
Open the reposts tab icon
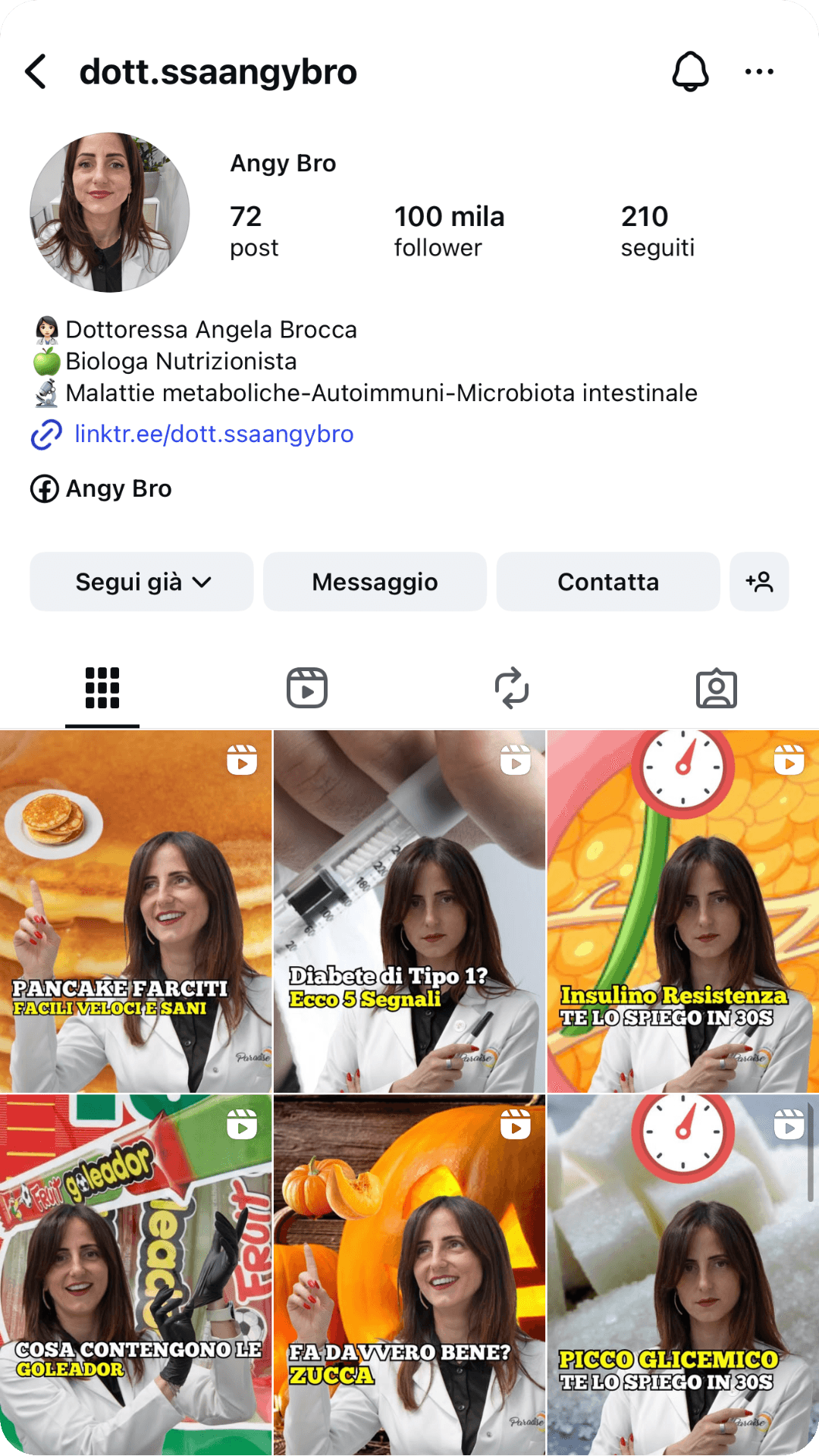point(513,687)
